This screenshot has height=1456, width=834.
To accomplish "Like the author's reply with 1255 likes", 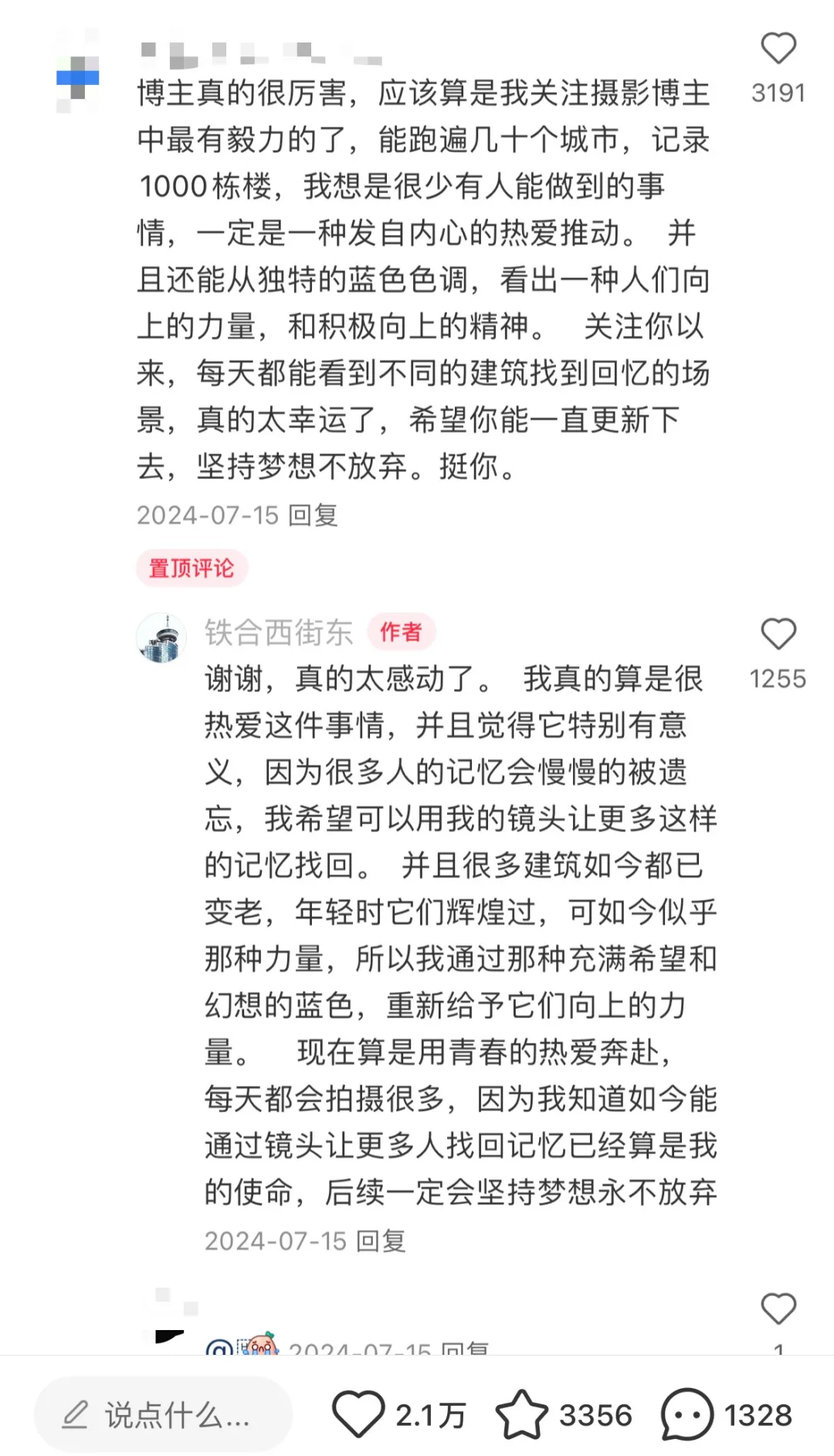I will coord(778,634).
